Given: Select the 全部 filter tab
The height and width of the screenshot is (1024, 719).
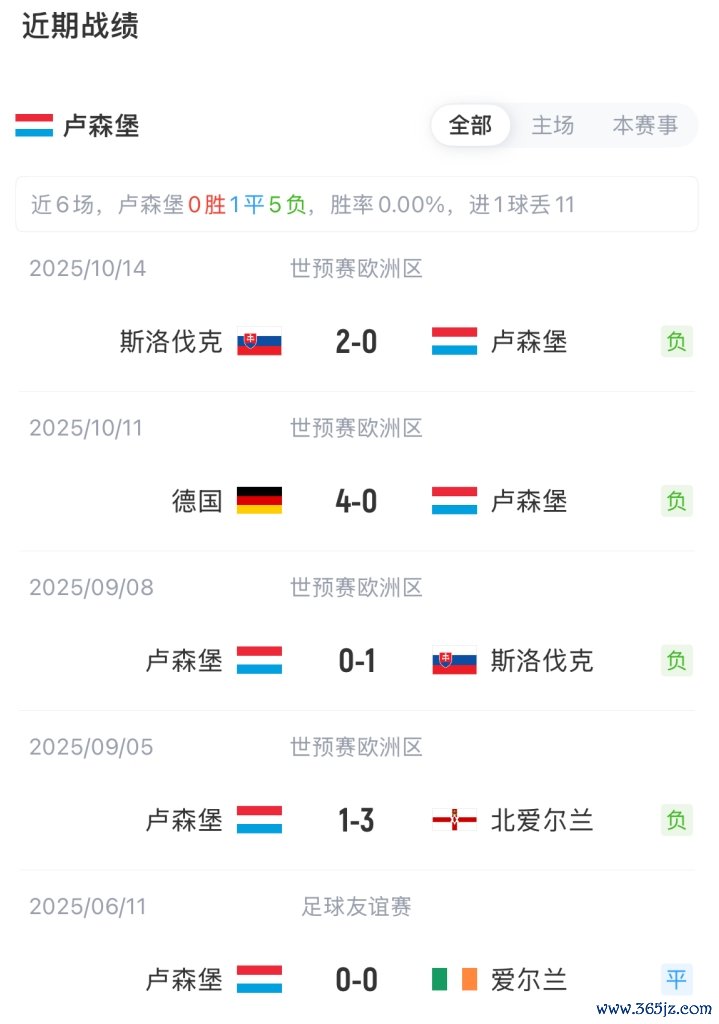Looking at the screenshot, I should coord(470,126).
